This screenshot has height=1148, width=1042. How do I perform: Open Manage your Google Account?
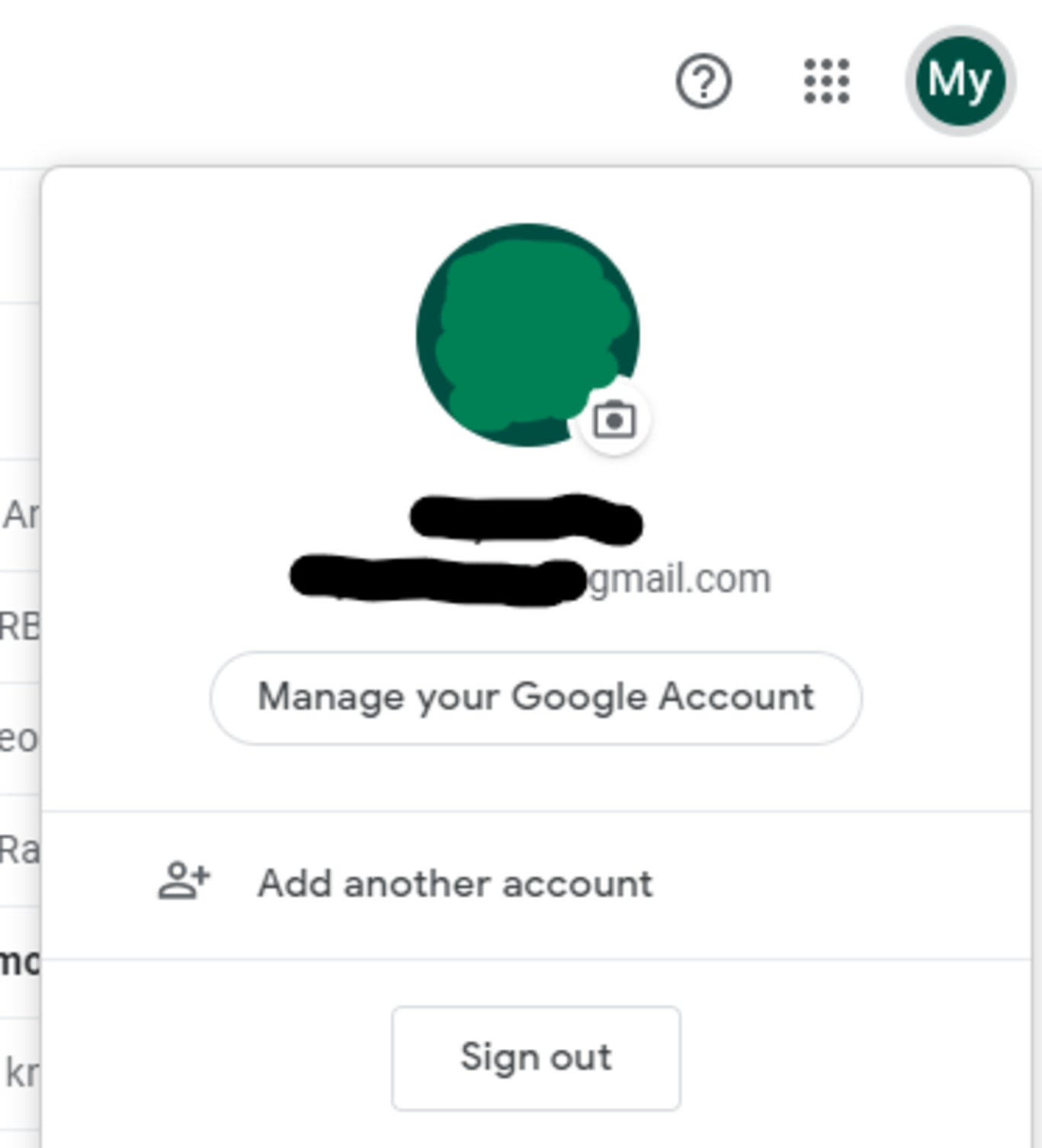(536, 697)
